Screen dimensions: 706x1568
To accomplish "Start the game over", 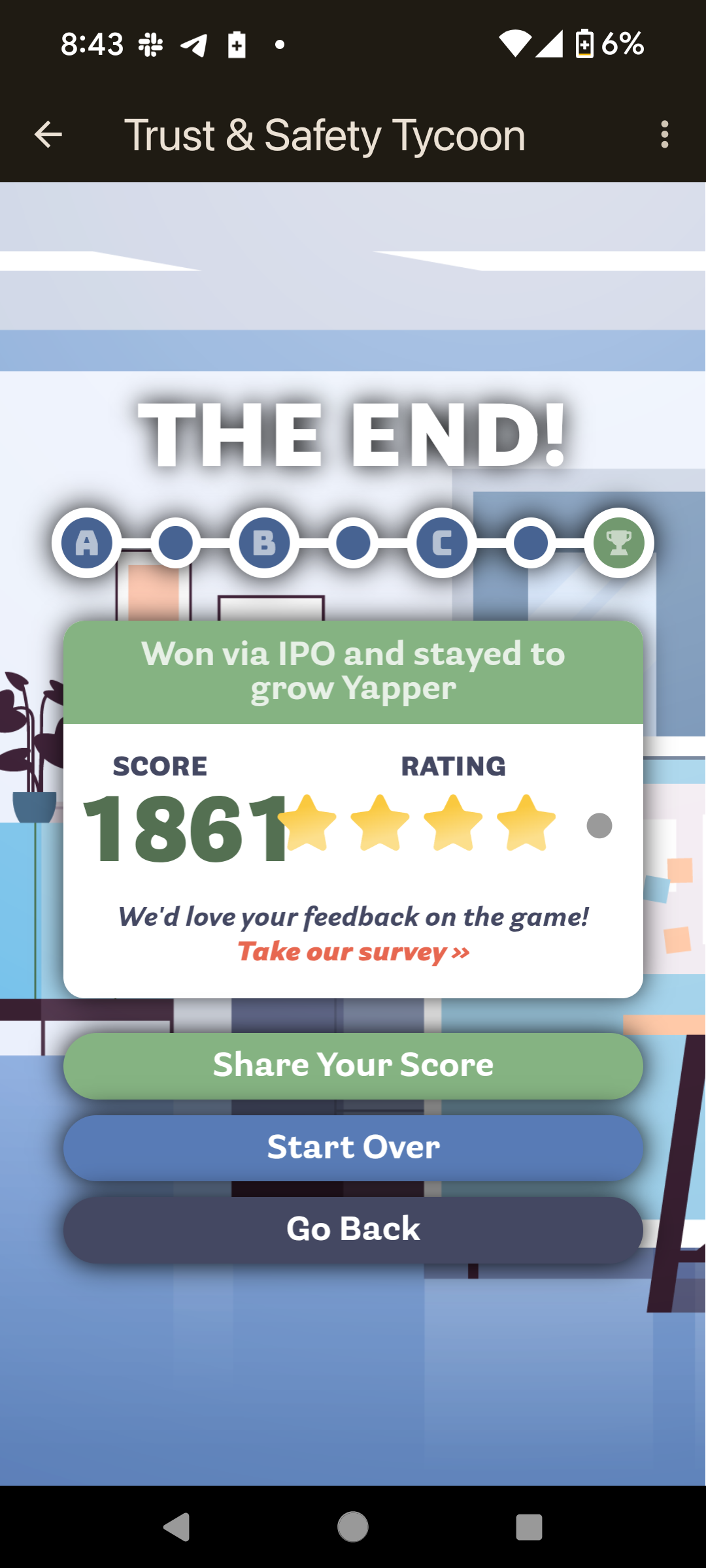I will point(353,1147).
